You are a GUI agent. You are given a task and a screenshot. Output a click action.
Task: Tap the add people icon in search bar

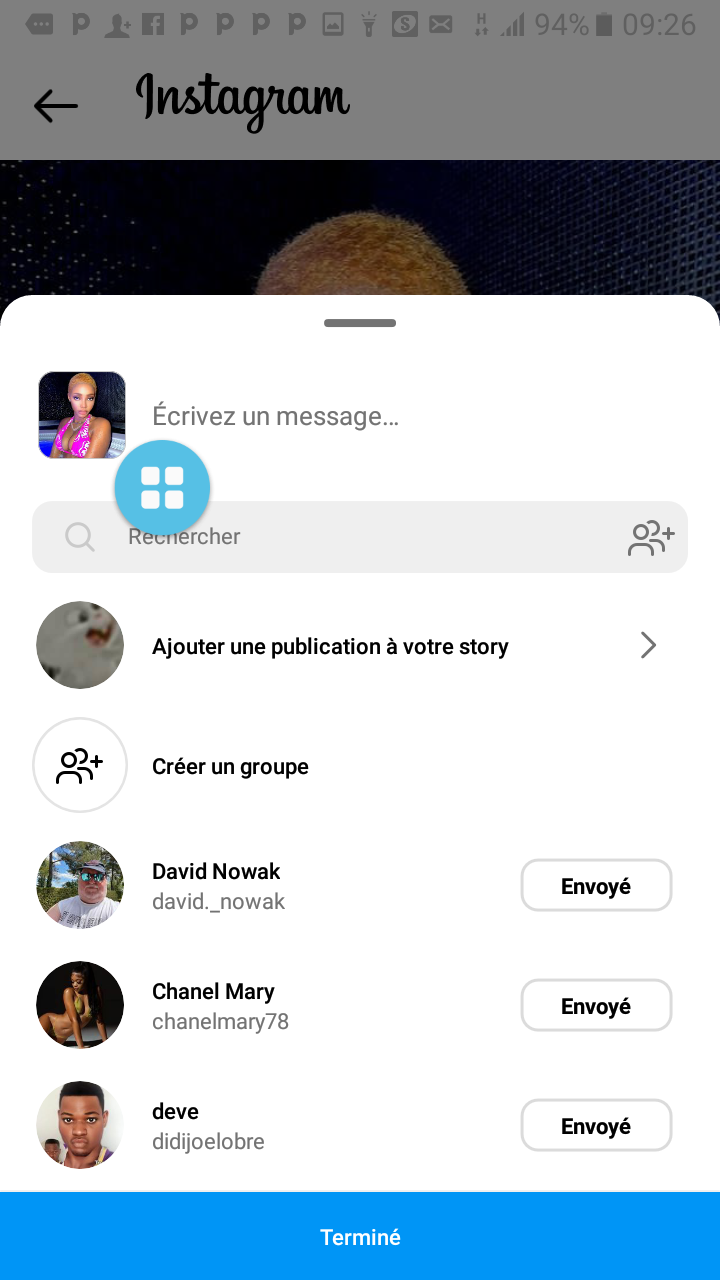[651, 538]
